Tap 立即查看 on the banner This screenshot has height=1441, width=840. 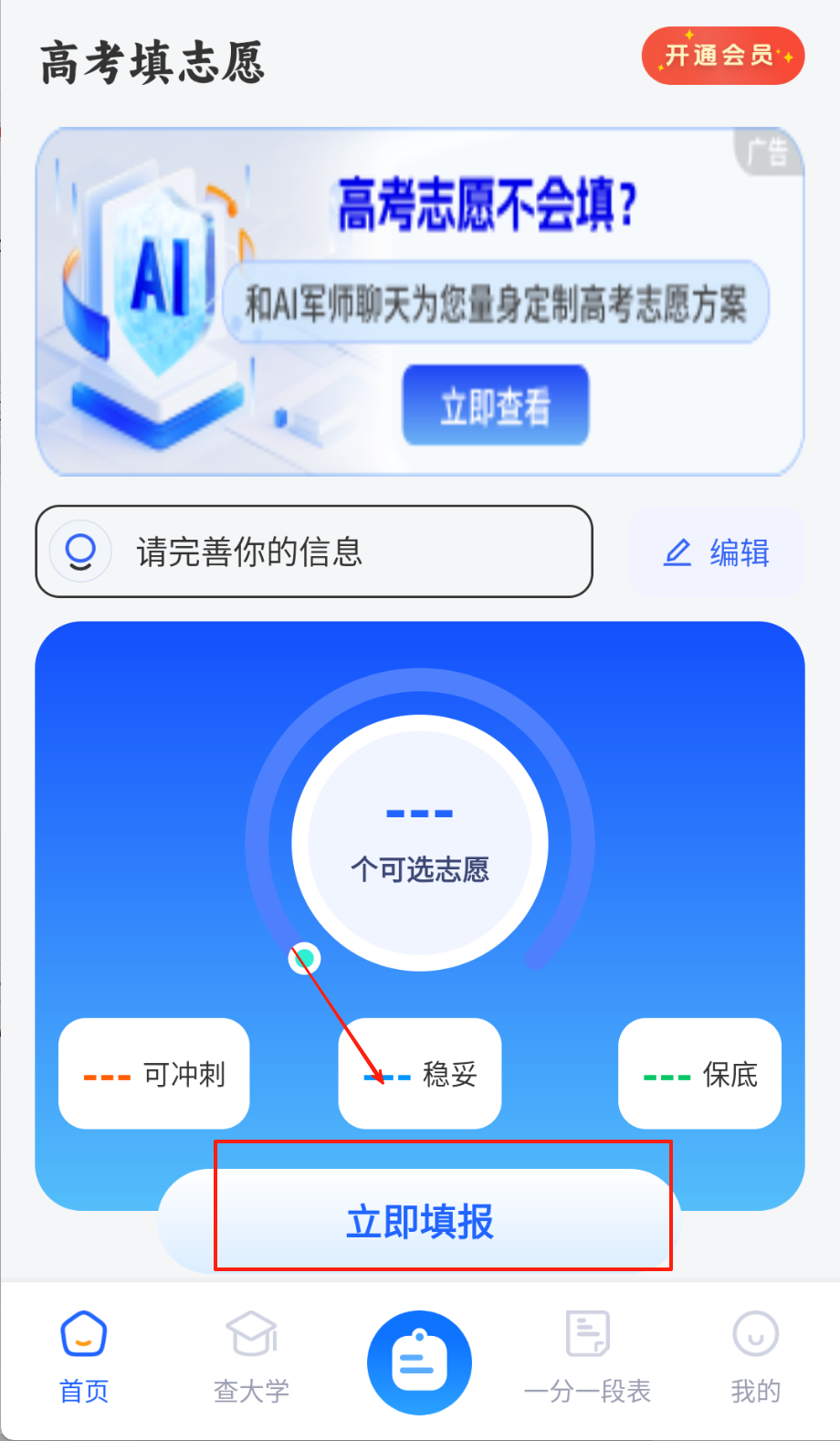[x=495, y=405]
